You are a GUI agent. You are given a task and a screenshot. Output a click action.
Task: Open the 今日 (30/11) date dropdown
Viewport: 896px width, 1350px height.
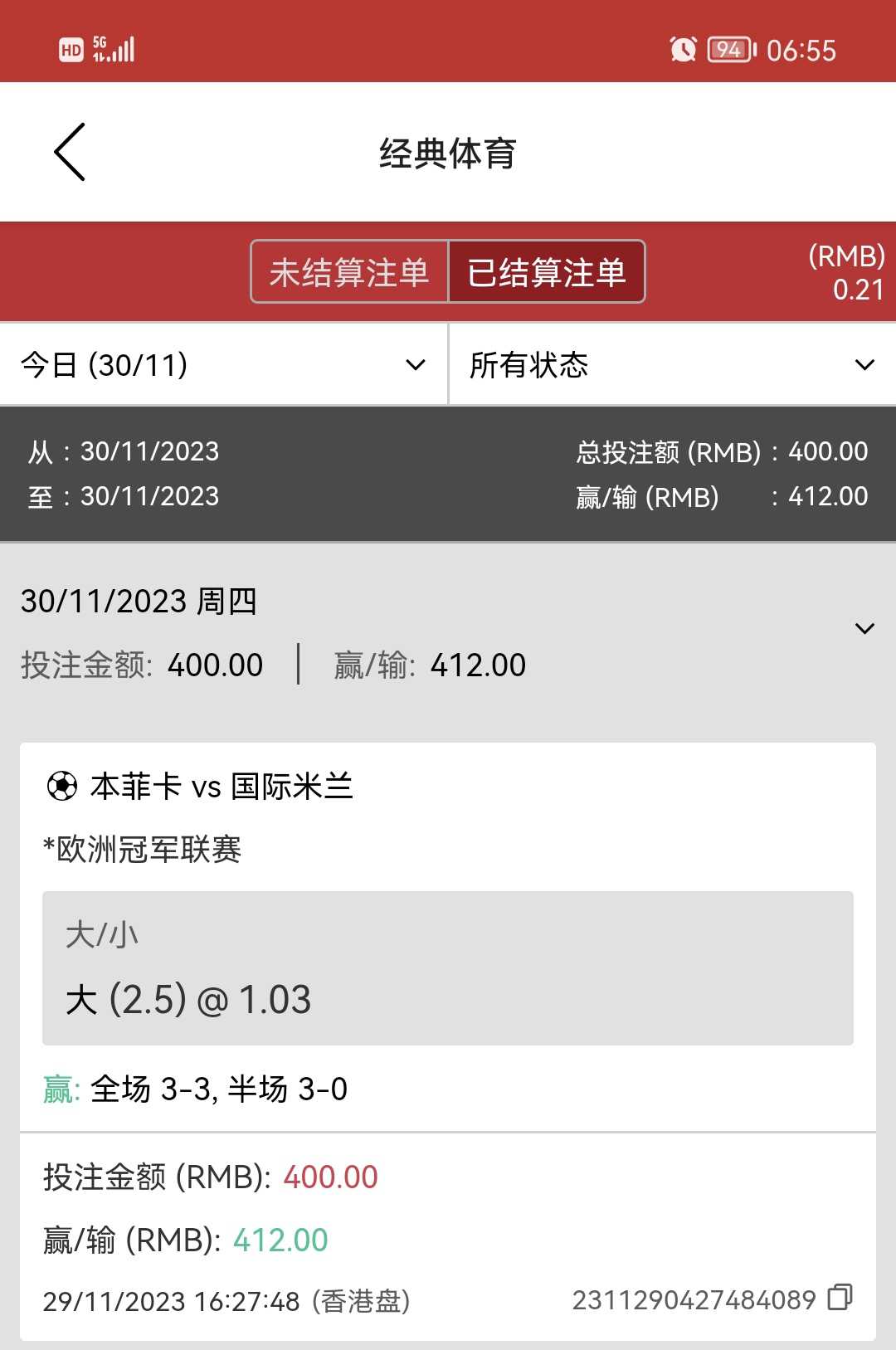point(223,365)
